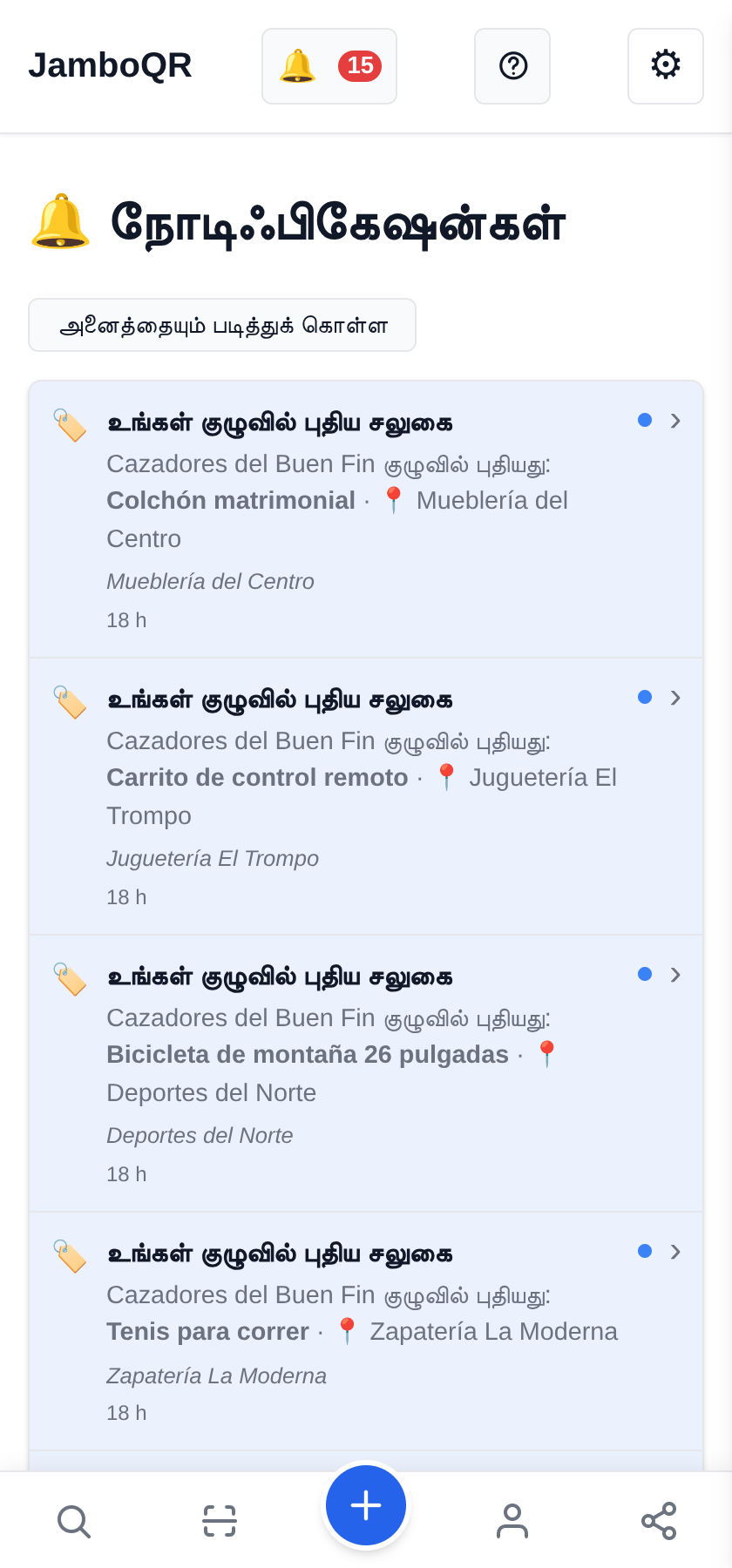This screenshot has height=1568, width=732.
Task: Open the Carrito de control remoto notification
Action: (x=366, y=796)
